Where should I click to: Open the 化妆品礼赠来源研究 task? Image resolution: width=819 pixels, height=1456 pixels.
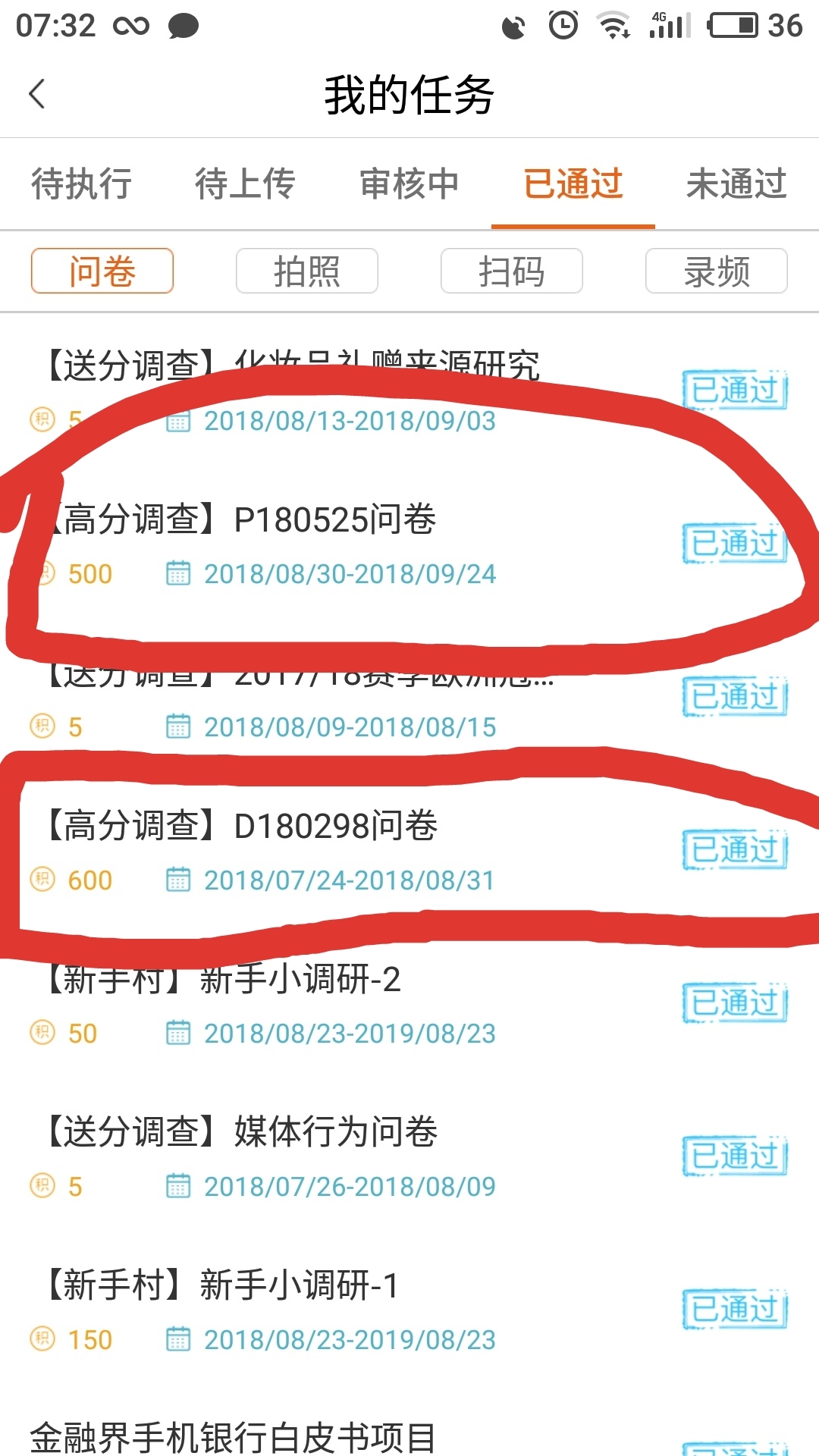(387, 366)
